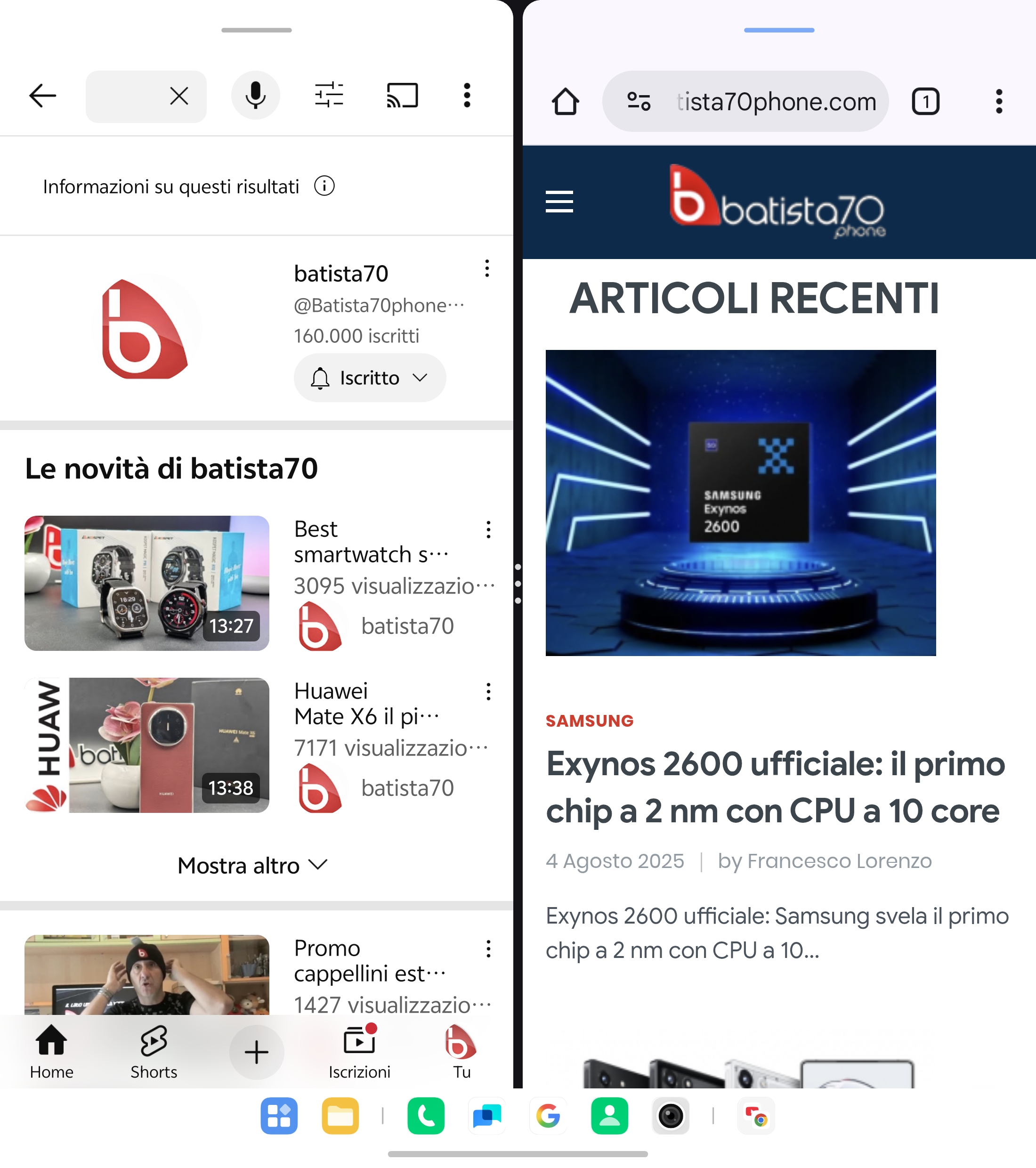Play the Best smartwatch video
The image size is (1036, 1168).
coord(147,583)
